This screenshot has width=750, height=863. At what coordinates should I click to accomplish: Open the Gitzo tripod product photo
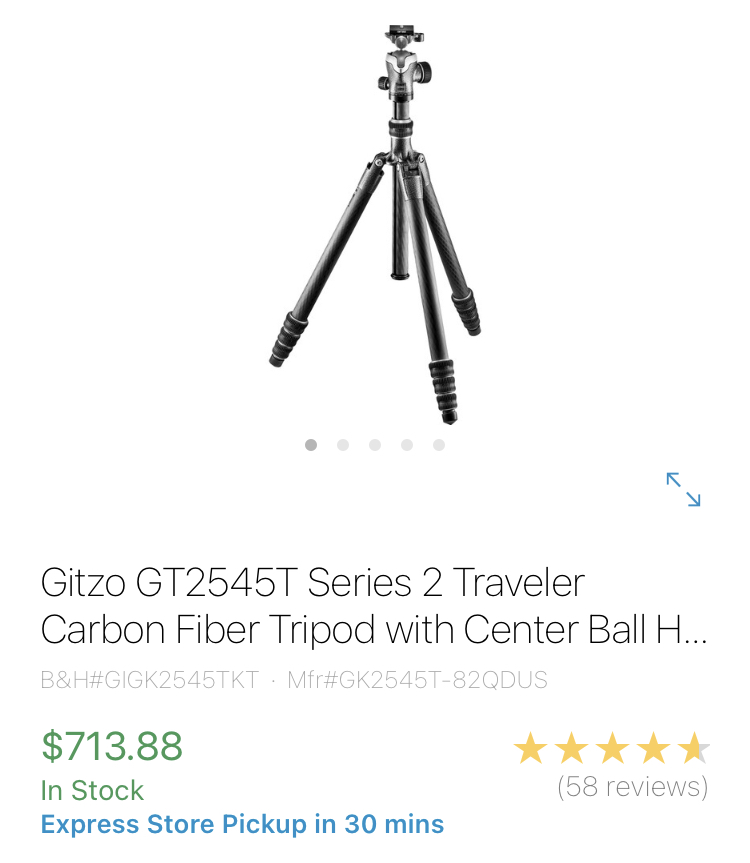[375, 220]
